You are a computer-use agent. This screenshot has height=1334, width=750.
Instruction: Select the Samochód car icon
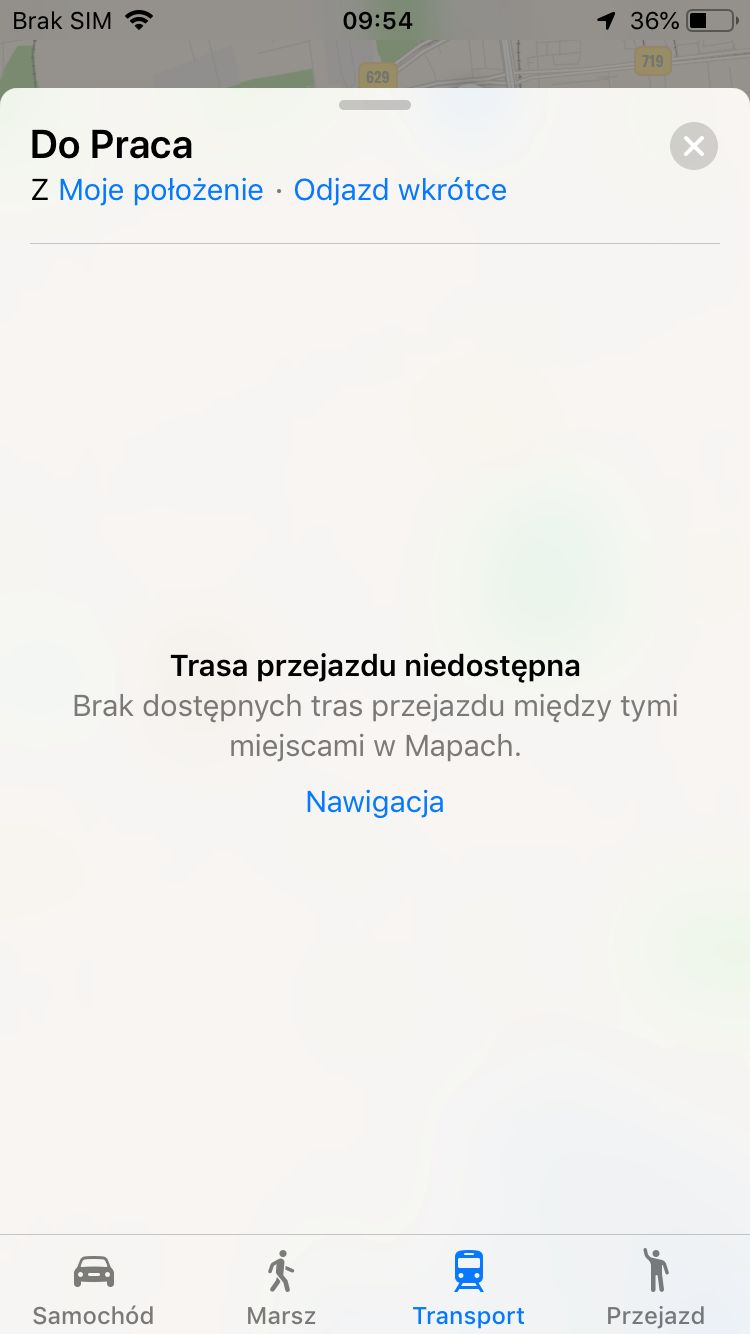[x=93, y=1271]
